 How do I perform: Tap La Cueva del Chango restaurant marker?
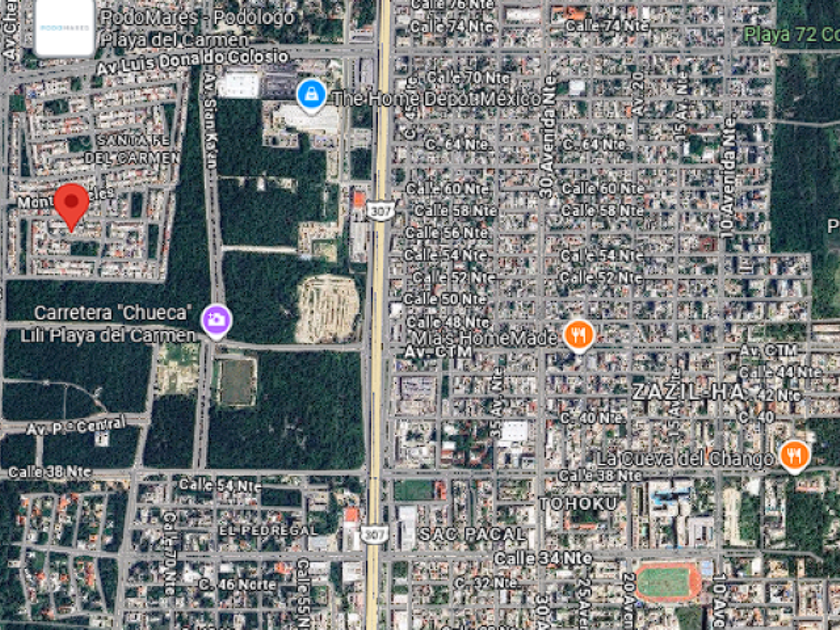[795, 456]
